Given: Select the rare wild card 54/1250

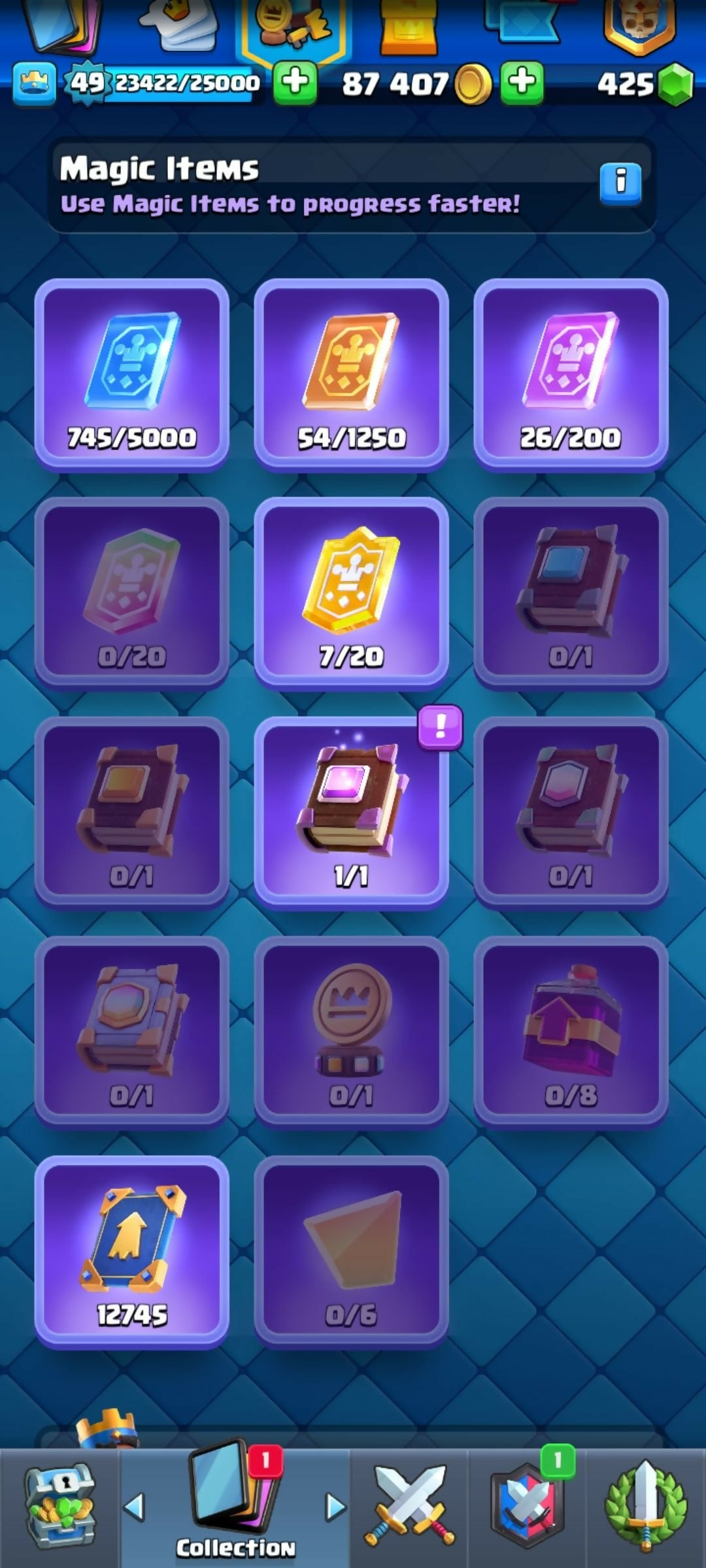Looking at the screenshot, I should pyautogui.click(x=351, y=375).
